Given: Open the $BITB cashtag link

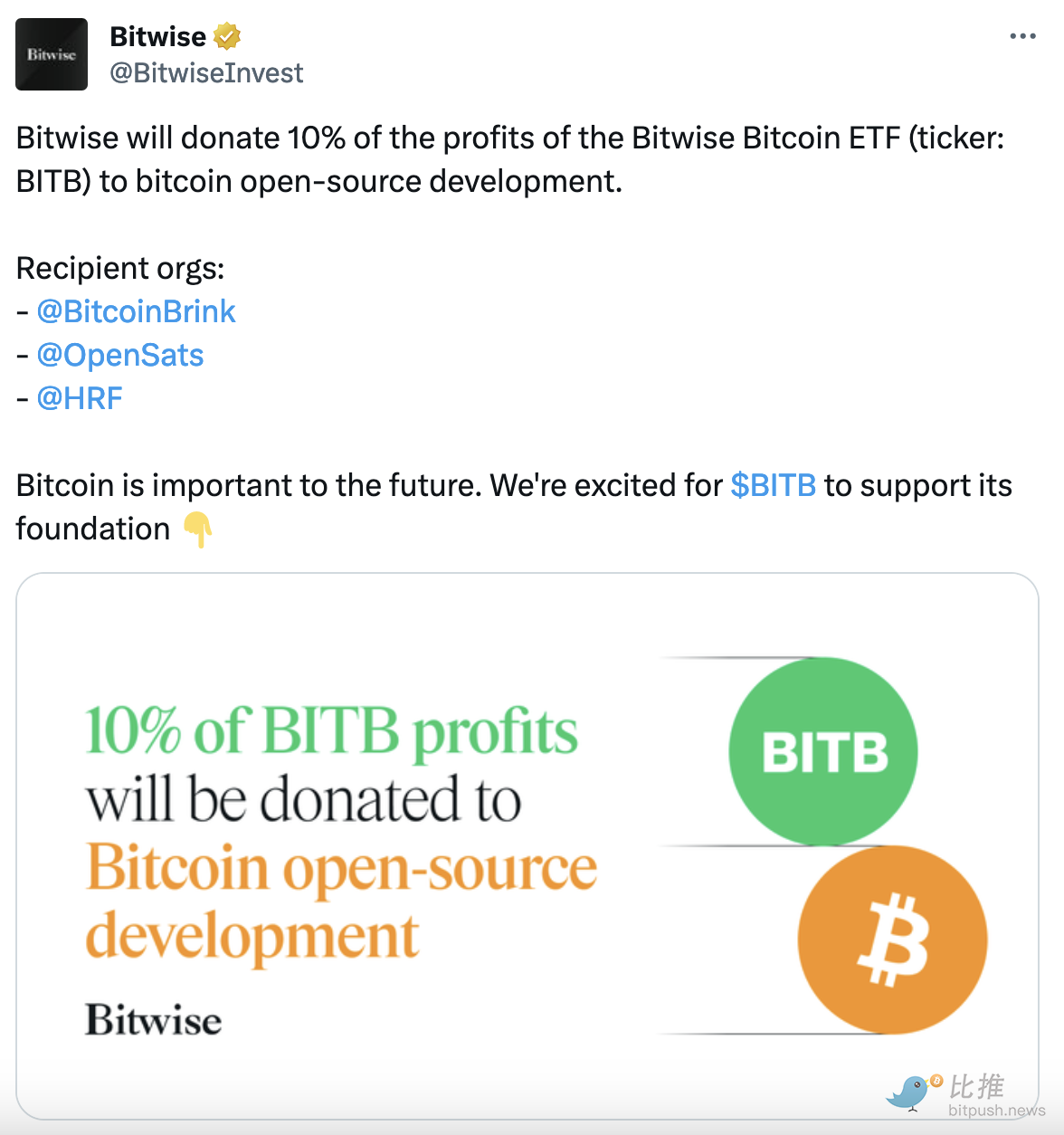Looking at the screenshot, I should (773, 485).
